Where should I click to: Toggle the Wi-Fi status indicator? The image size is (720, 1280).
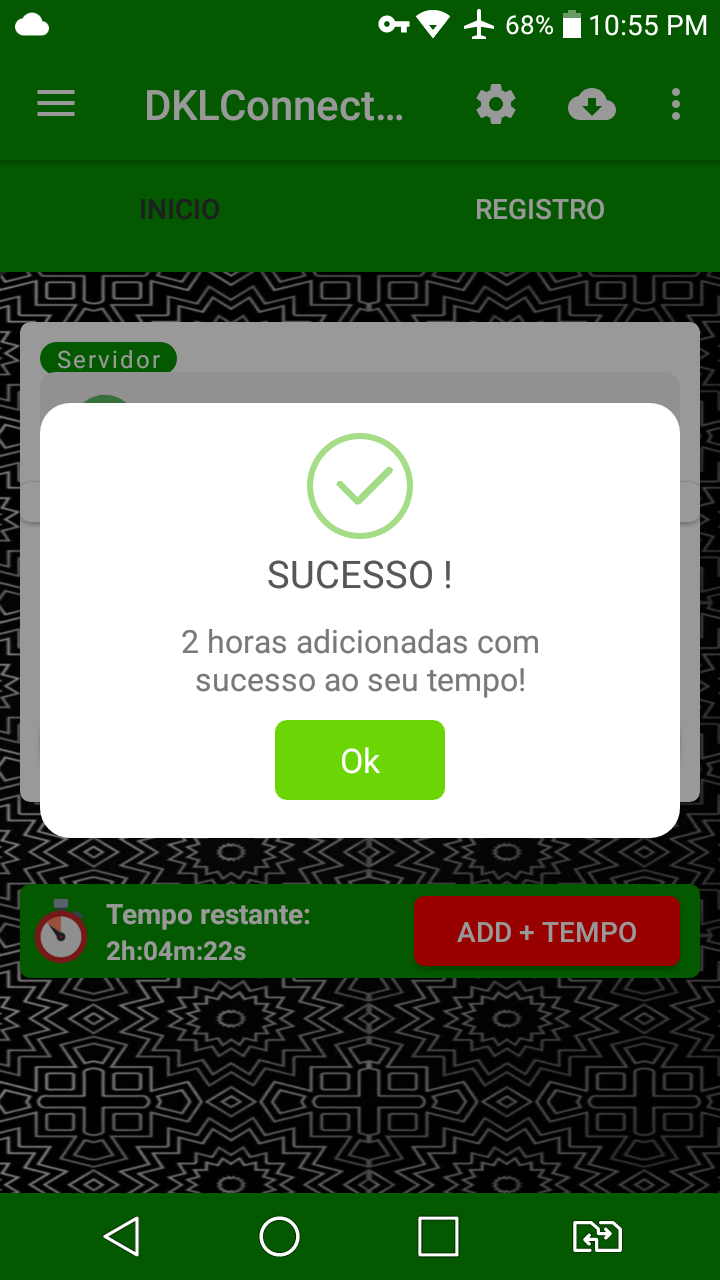[x=432, y=24]
